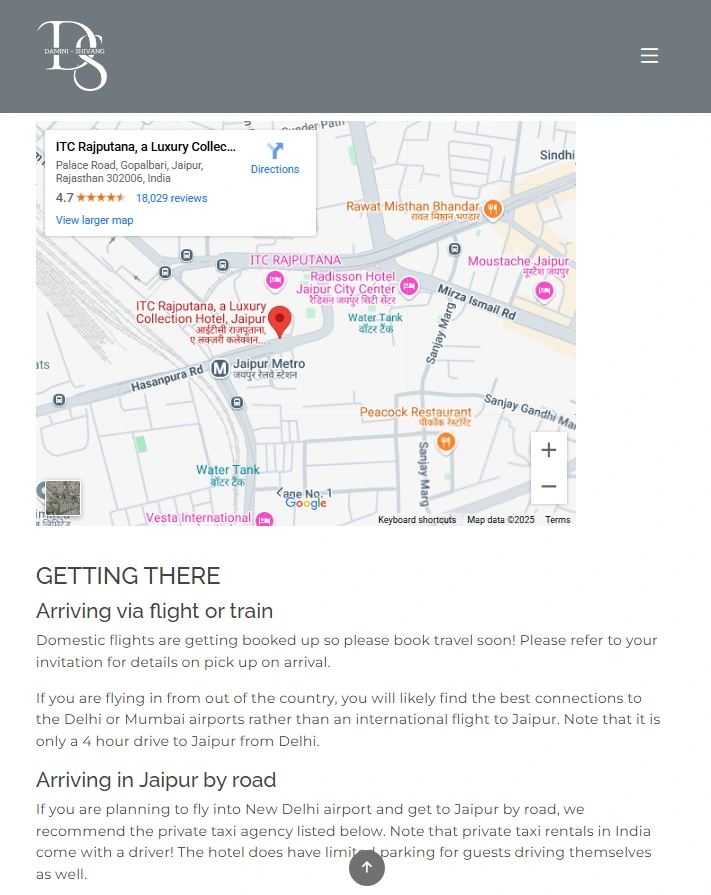Open the map Terms link
Viewport: 711px width, 895px height.
pyautogui.click(x=557, y=520)
